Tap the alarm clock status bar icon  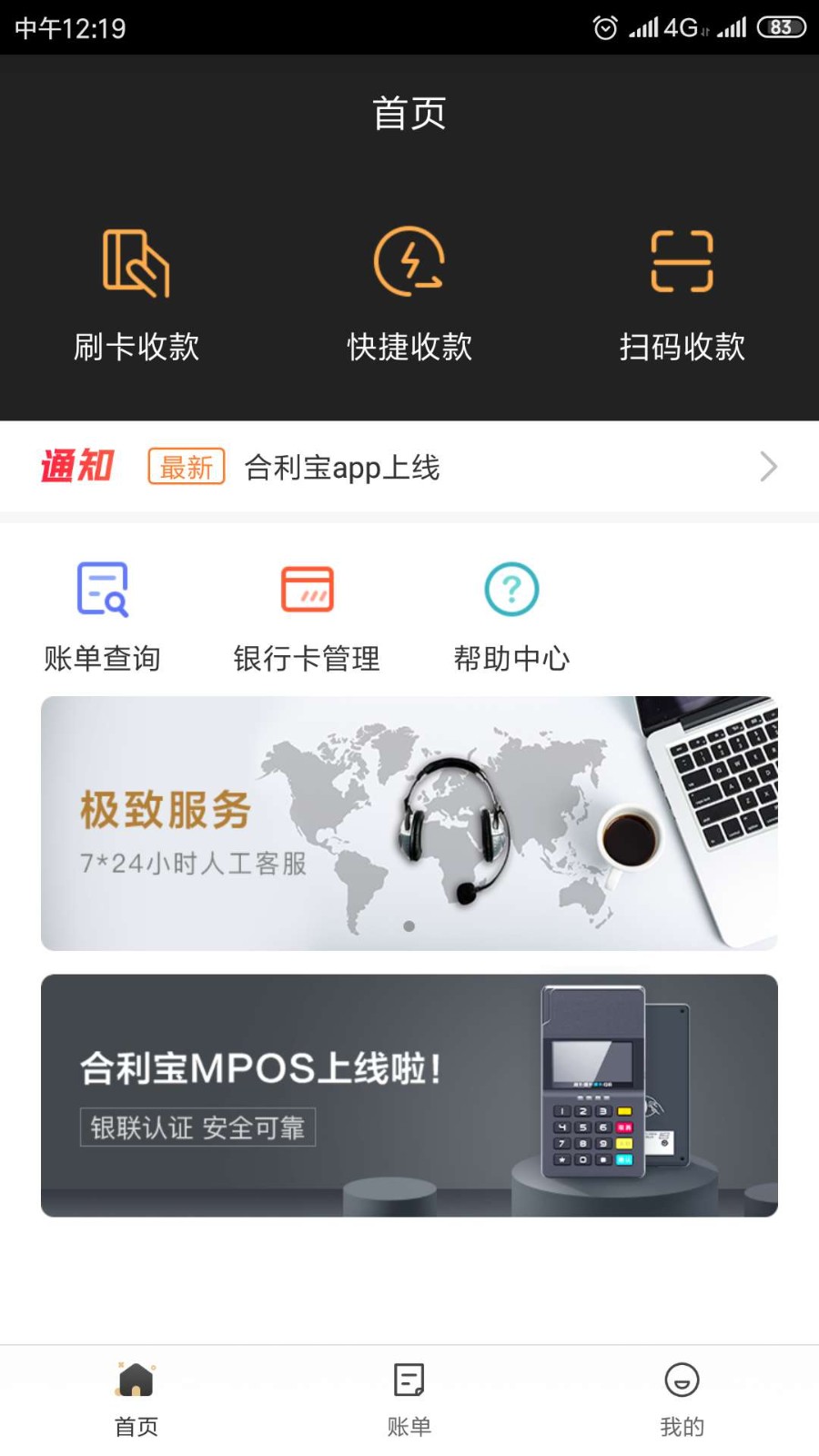click(604, 27)
